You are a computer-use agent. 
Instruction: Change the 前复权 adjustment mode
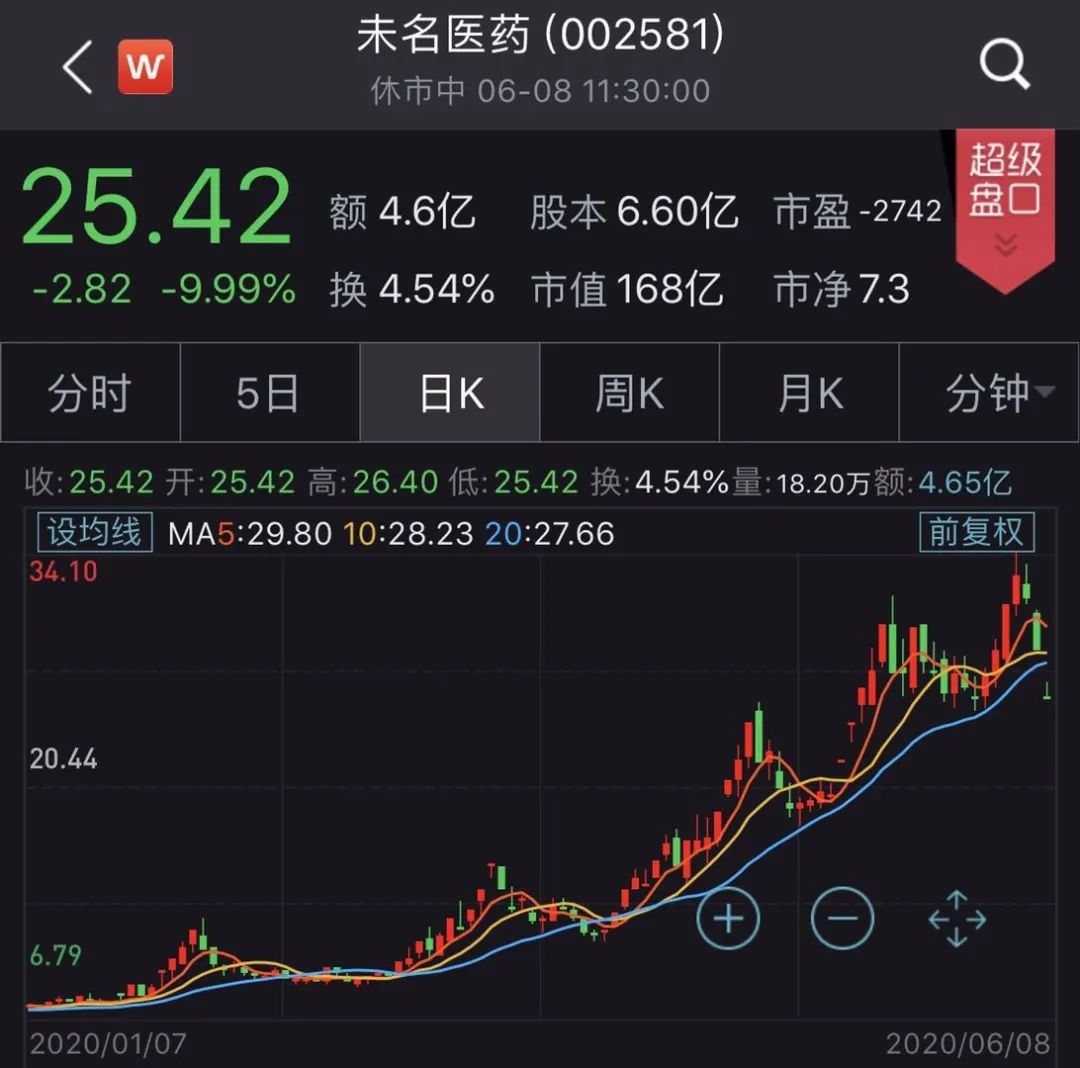coord(976,532)
